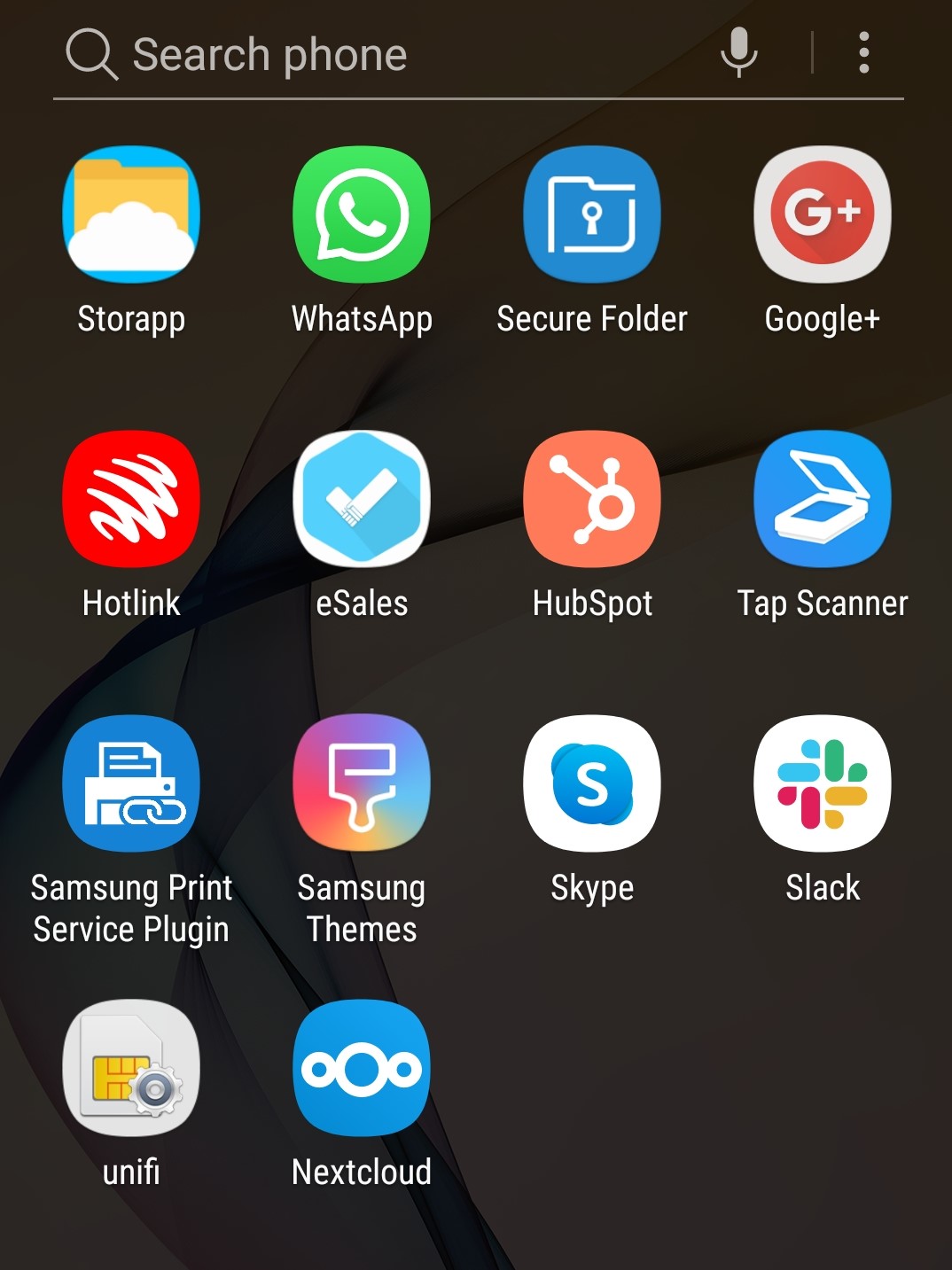Launch the Slack app
This screenshot has height=1270, width=952.
tap(823, 783)
